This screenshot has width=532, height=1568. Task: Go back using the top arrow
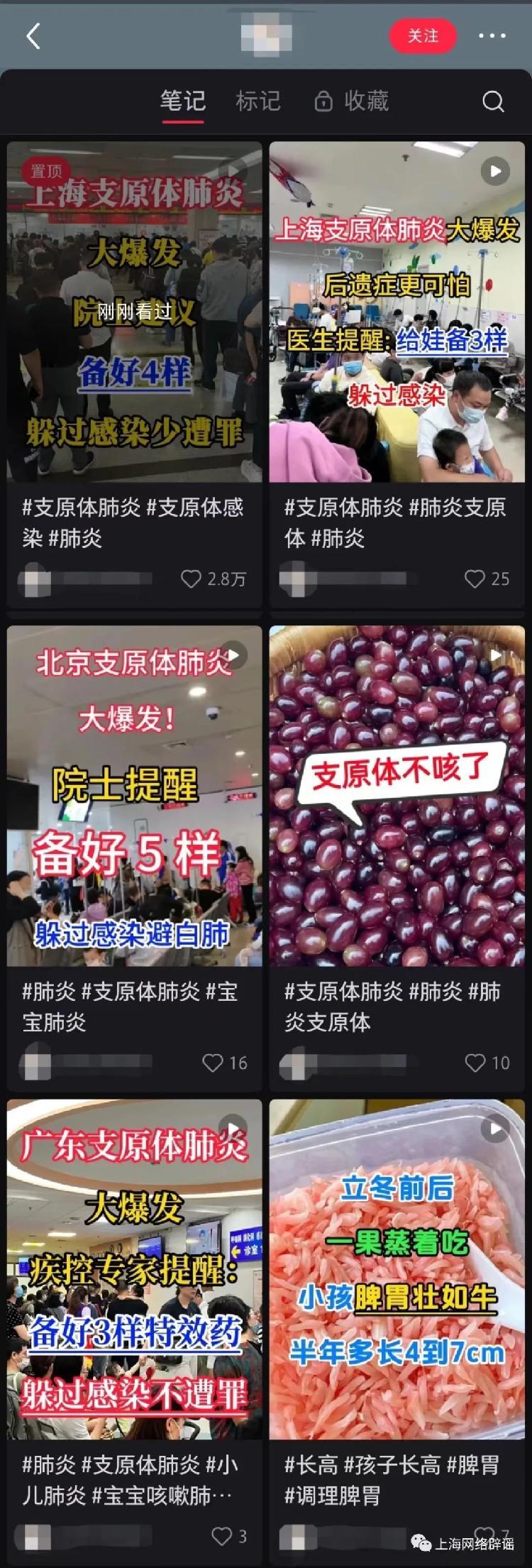pos(33,36)
